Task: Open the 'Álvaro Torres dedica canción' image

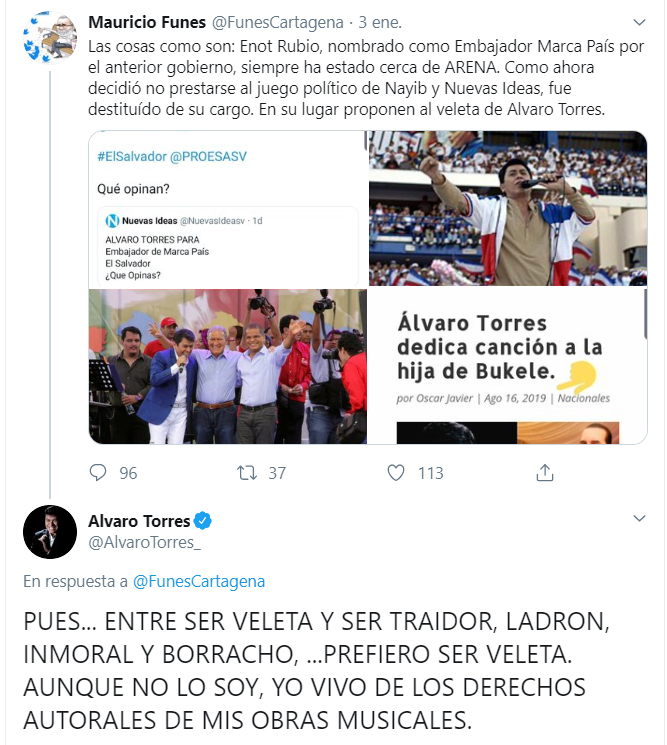Action: (x=508, y=366)
